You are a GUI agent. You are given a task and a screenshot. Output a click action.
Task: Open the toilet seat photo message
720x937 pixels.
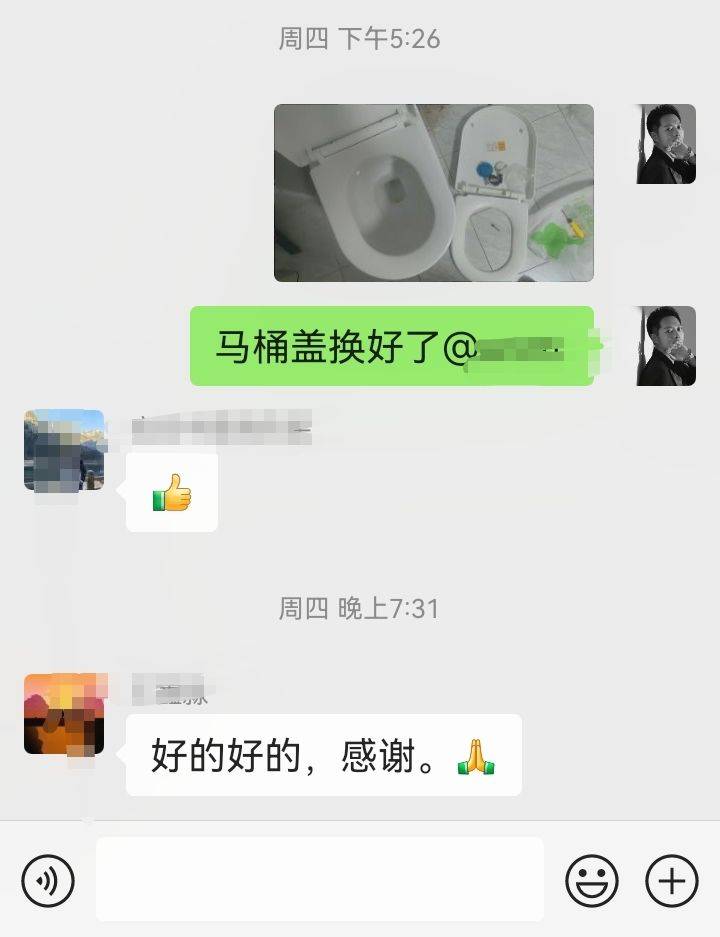(x=433, y=192)
